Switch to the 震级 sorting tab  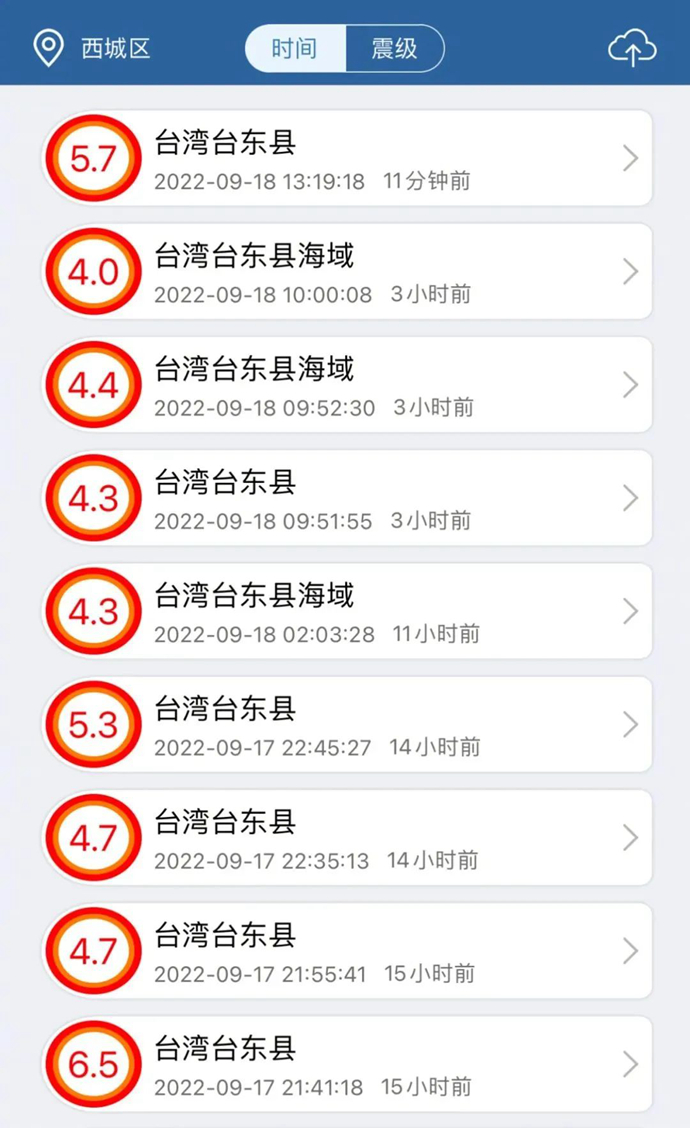point(394,48)
